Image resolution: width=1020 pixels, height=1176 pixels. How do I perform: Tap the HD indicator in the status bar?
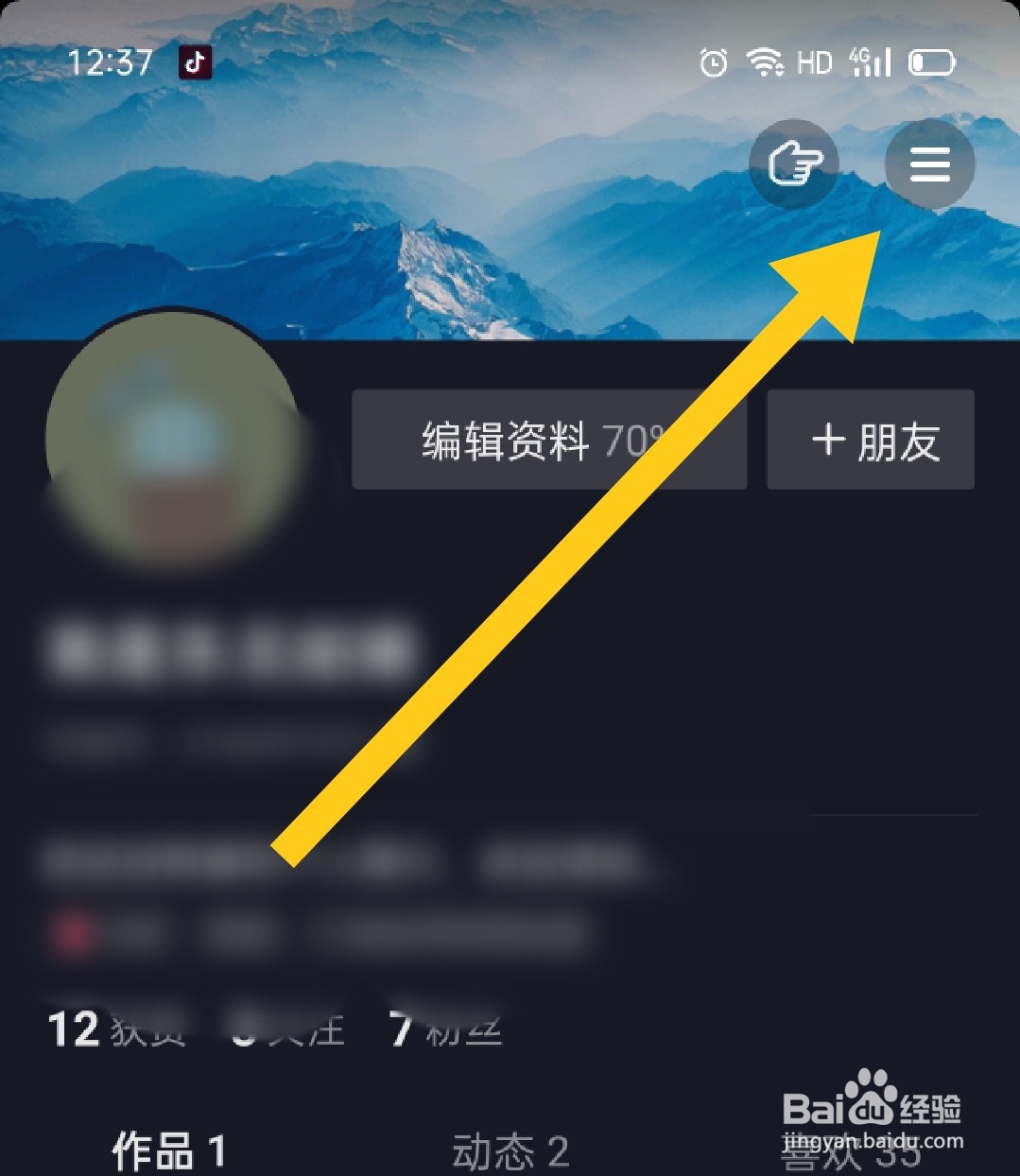pyautogui.click(x=814, y=61)
